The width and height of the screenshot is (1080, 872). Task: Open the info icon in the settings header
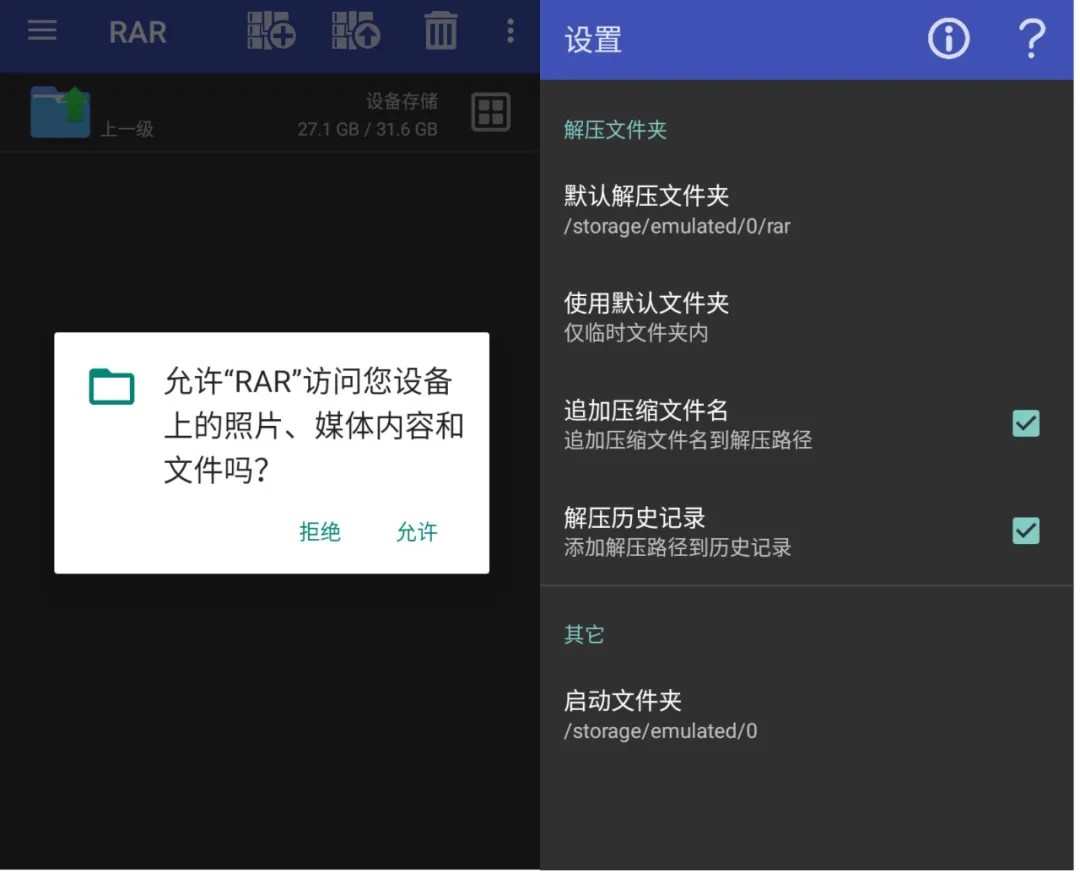(x=948, y=40)
